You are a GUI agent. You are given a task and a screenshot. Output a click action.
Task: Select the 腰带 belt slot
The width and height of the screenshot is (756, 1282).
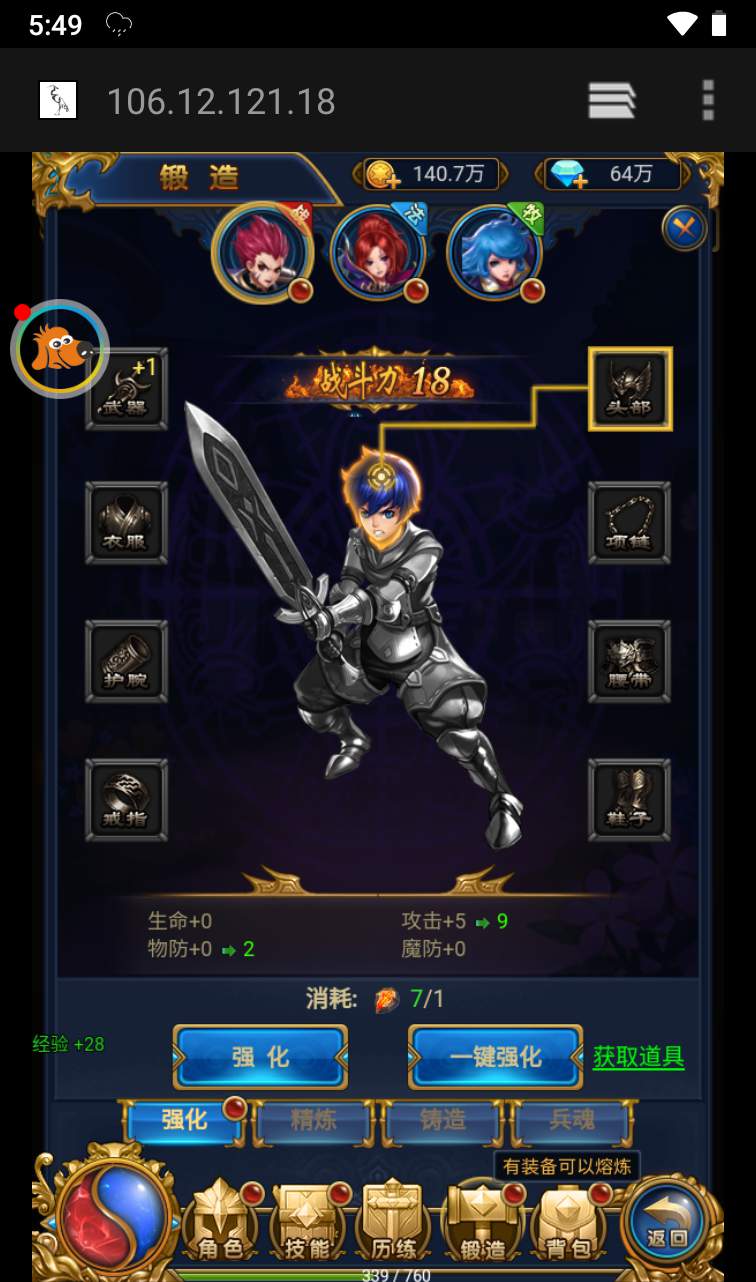[x=629, y=661]
